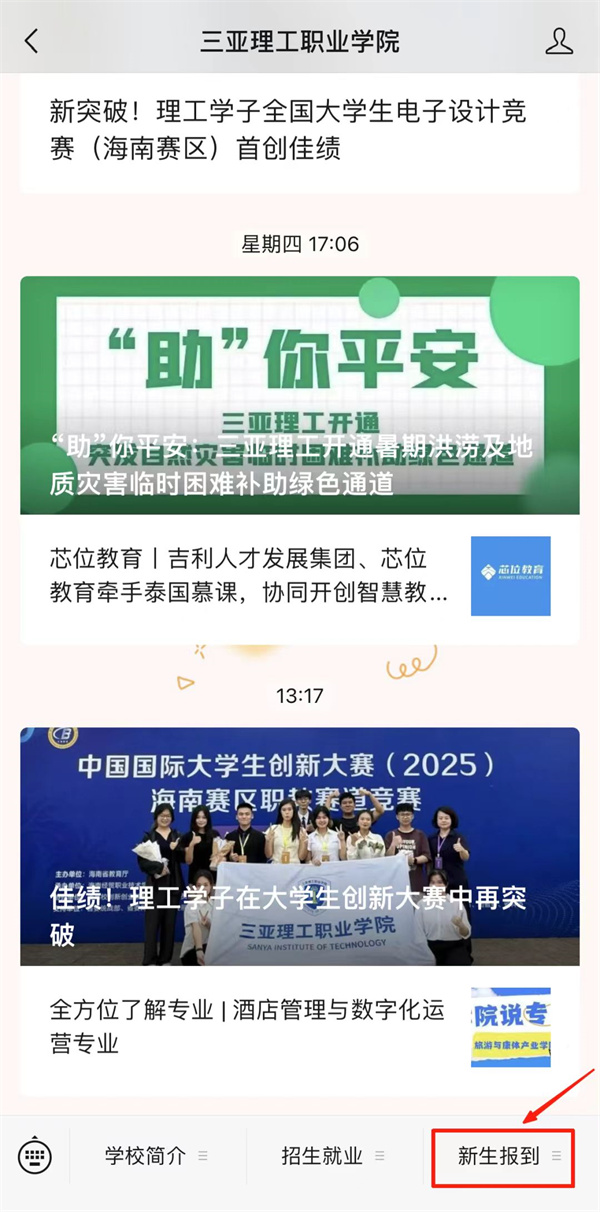Image resolution: width=600 pixels, height=1212 pixels.
Task: Expand the 学校简介 menu
Action: 157,1157
